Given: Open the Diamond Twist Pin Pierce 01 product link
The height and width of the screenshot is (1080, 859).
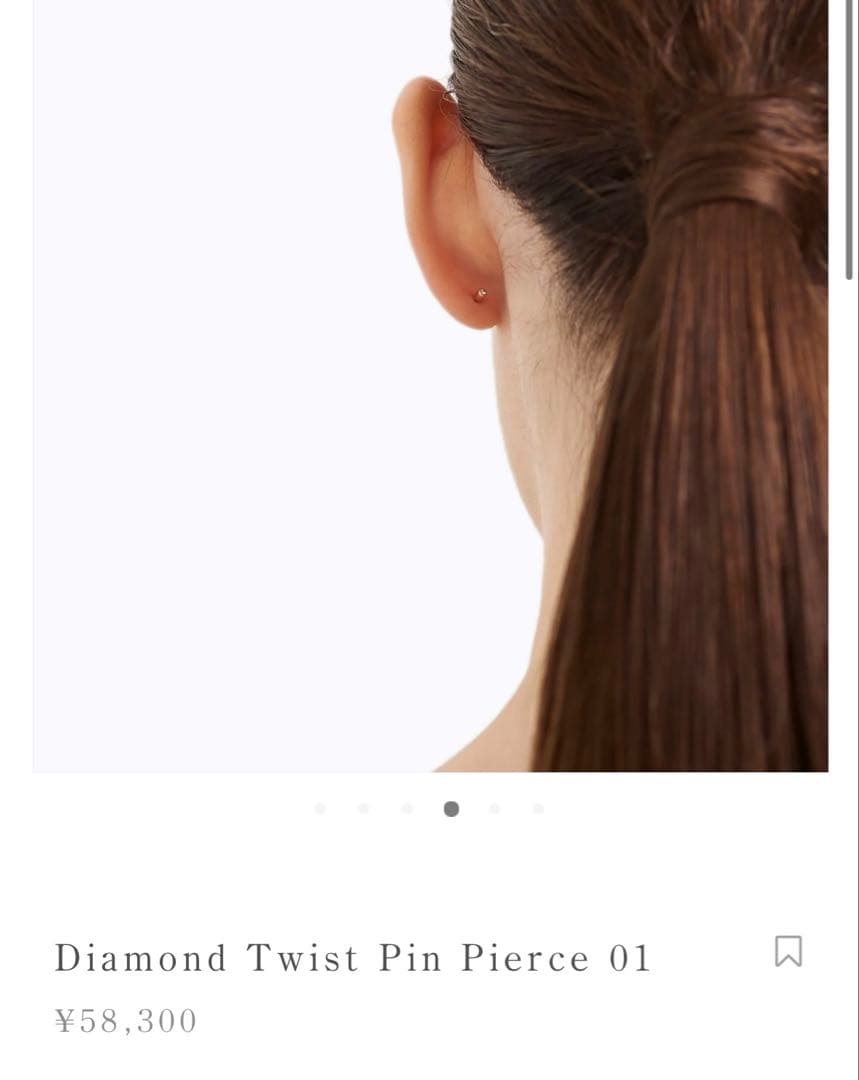Looking at the screenshot, I should pyautogui.click(x=353, y=957).
